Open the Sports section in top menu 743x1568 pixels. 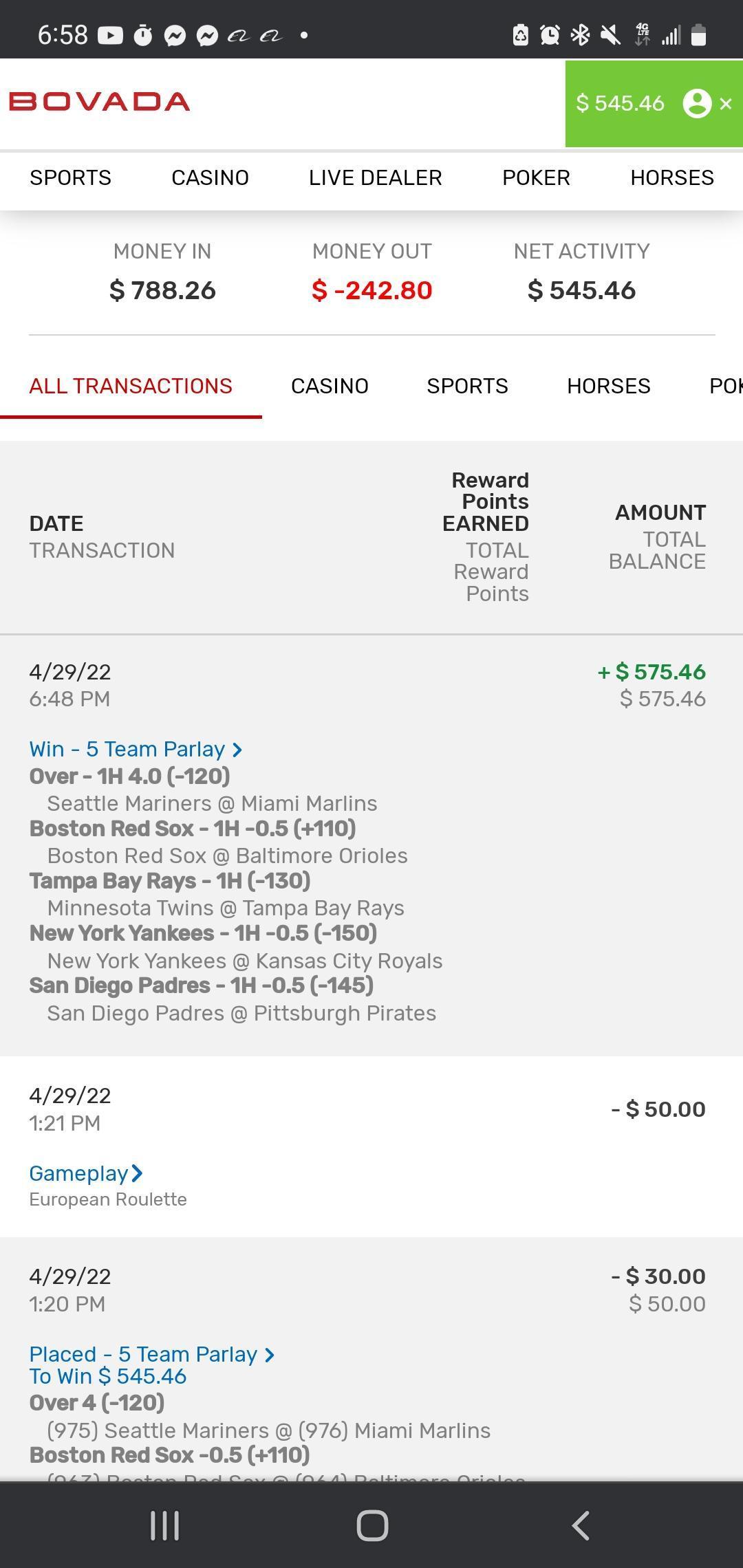(70, 177)
